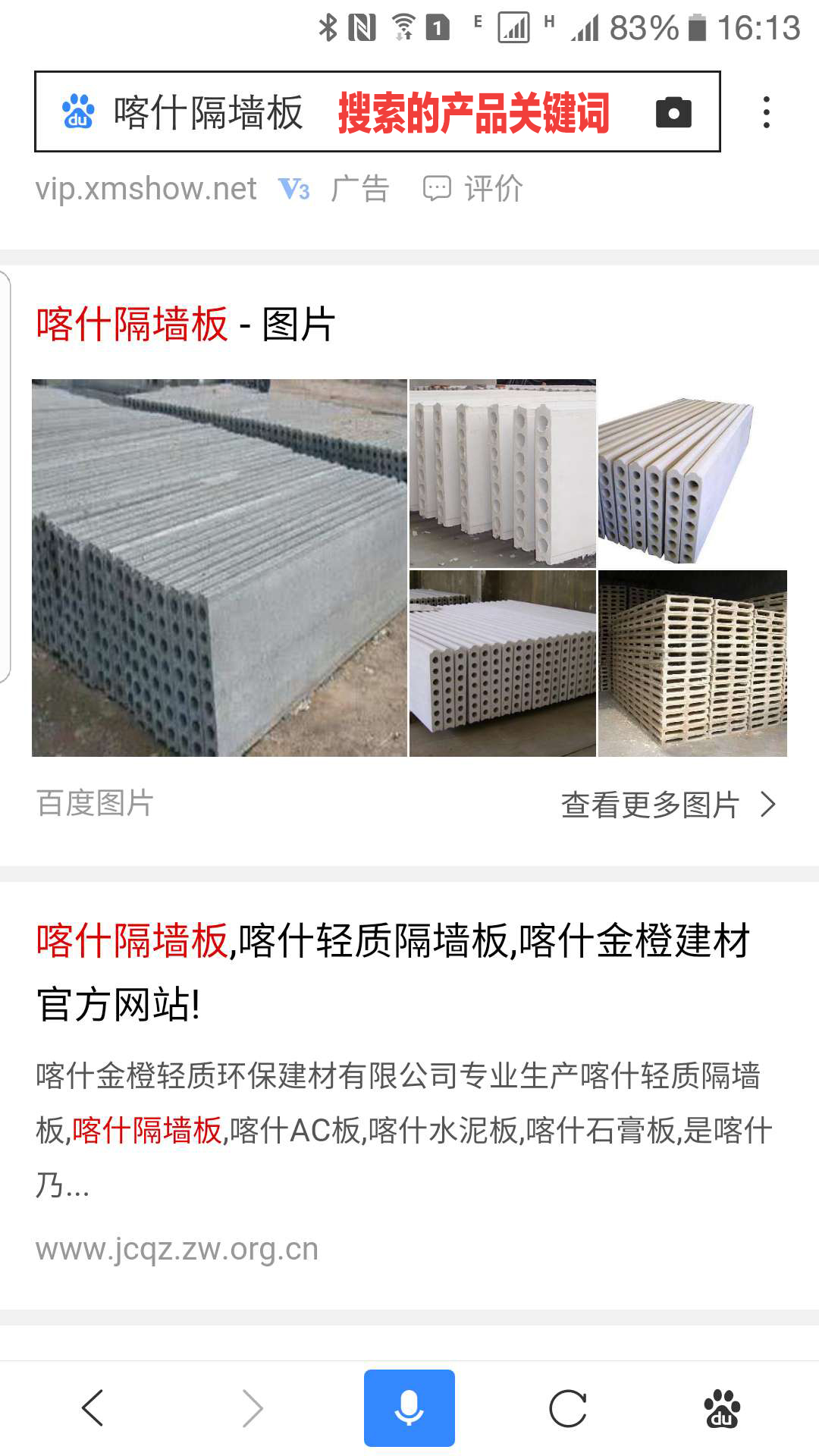Open Baidu home via the paw icon
This screenshot has width=819, height=1456.
722,1408
